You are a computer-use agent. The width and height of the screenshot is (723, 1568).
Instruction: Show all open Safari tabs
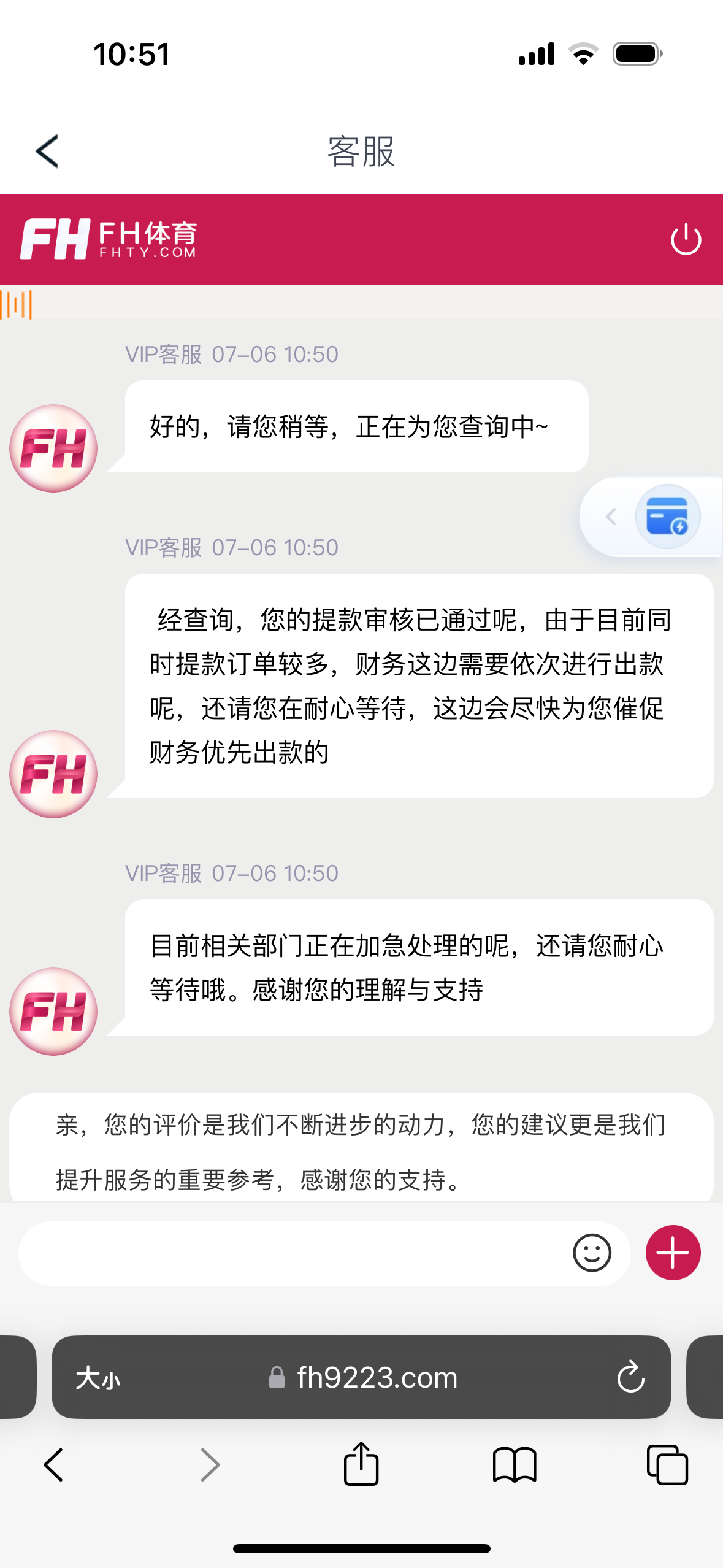(x=667, y=1465)
